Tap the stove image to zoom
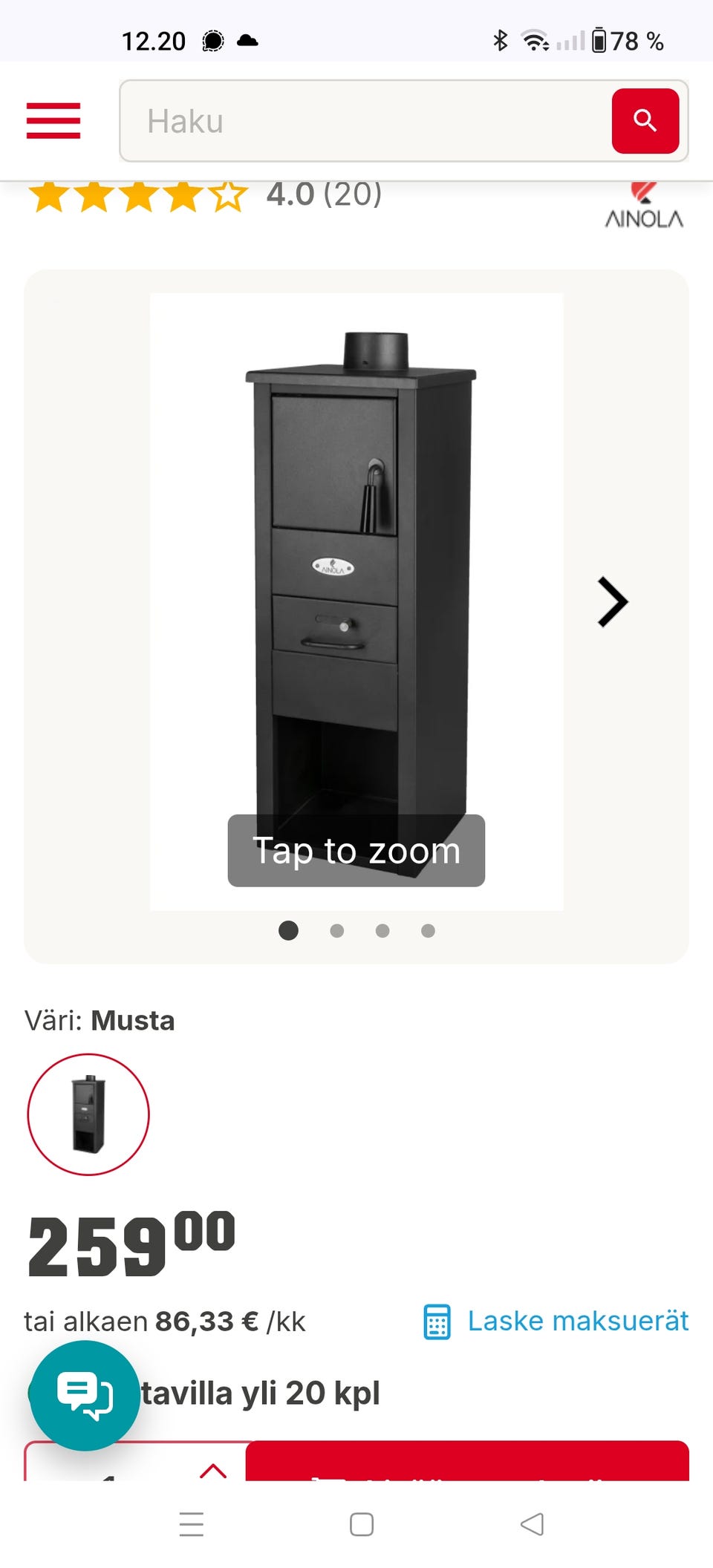 pyautogui.click(x=356, y=601)
